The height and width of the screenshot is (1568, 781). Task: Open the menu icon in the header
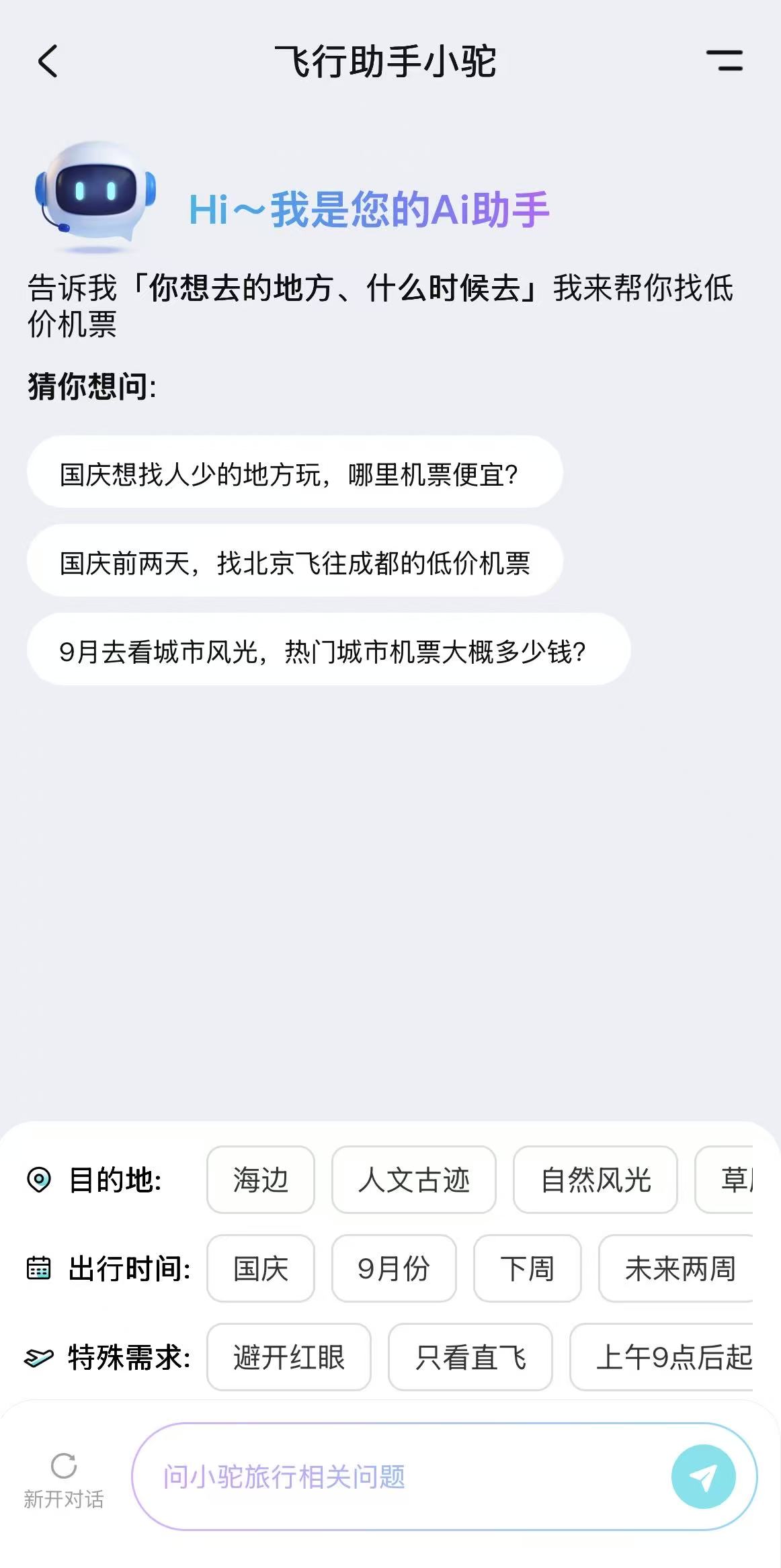click(724, 60)
